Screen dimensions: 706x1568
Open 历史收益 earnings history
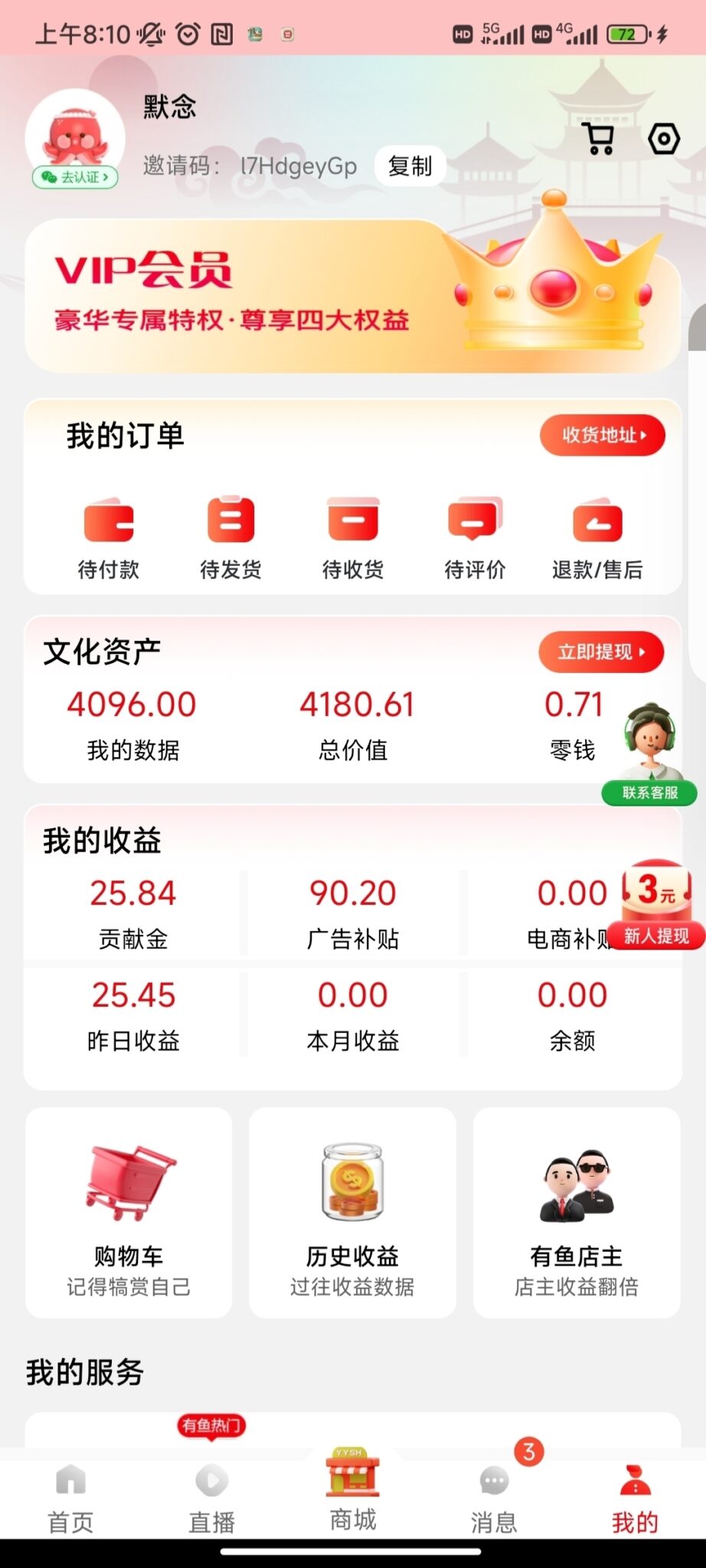pos(352,1213)
